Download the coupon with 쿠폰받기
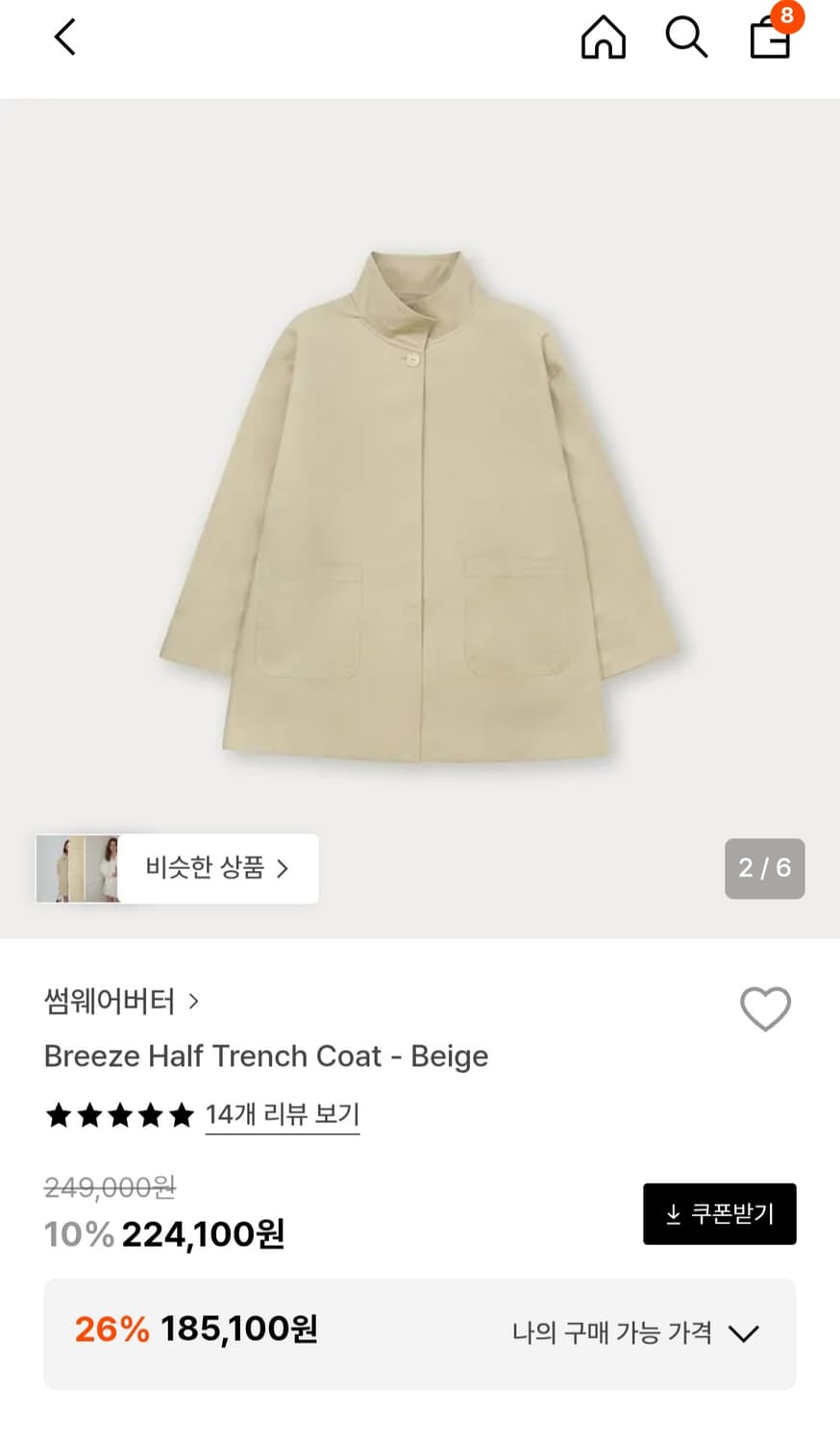This screenshot has height=1442, width=840. pos(719,1214)
